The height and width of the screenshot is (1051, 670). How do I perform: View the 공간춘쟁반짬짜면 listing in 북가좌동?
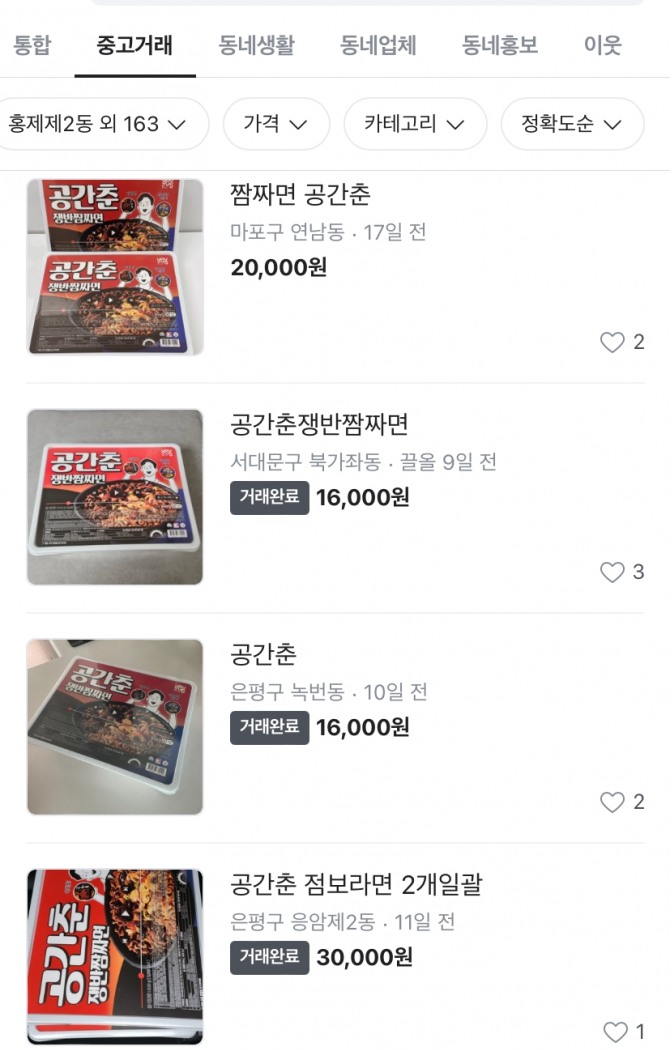point(319,425)
